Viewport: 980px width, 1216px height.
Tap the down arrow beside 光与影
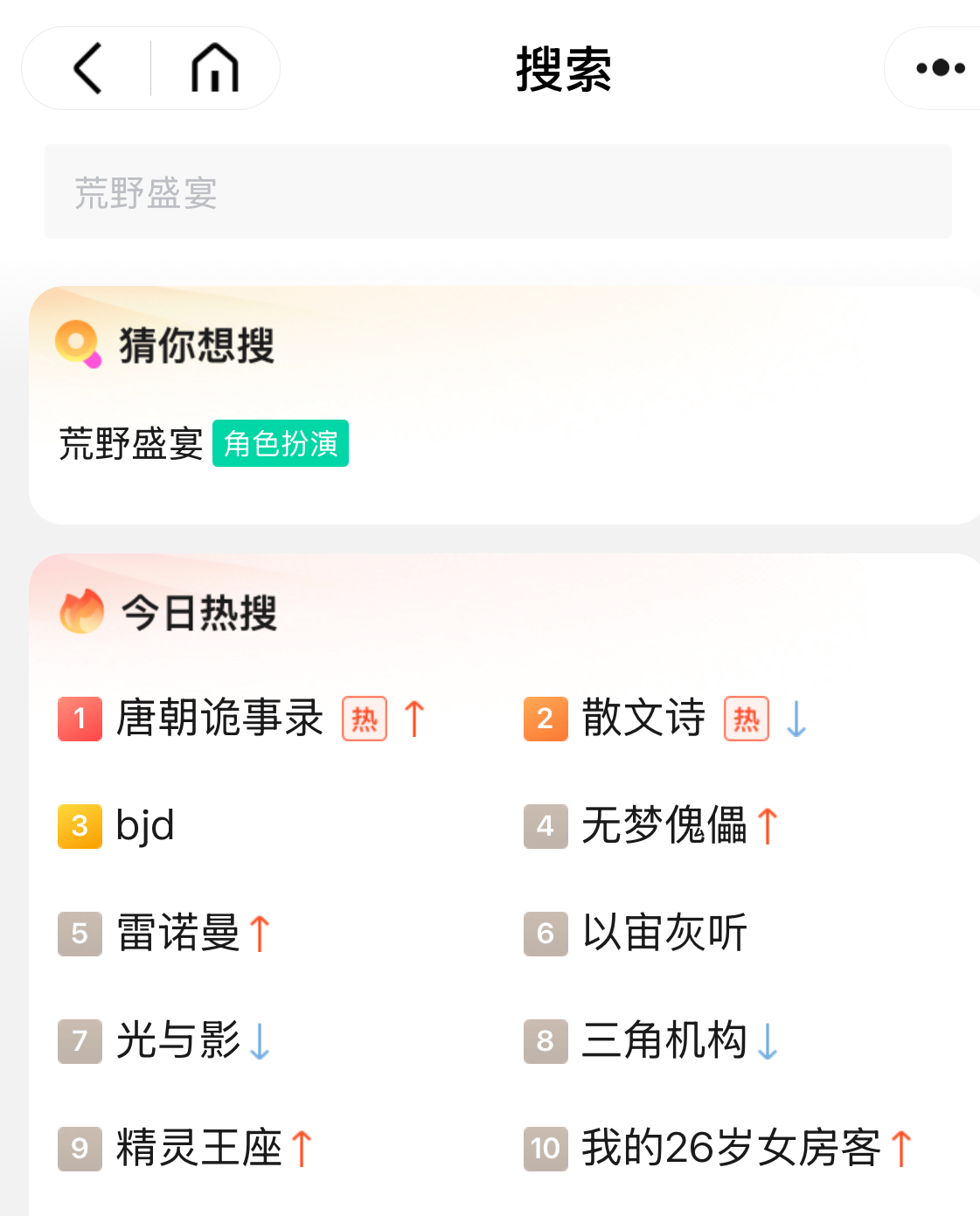click(260, 1041)
